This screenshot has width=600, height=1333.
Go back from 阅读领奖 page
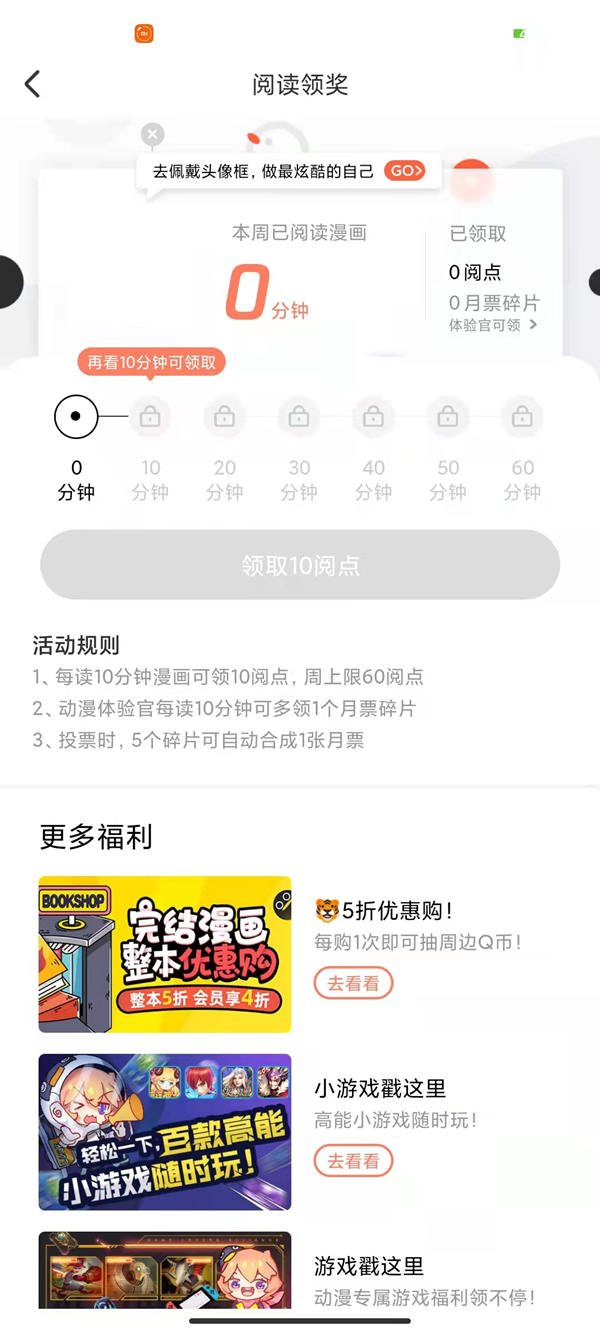(33, 84)
